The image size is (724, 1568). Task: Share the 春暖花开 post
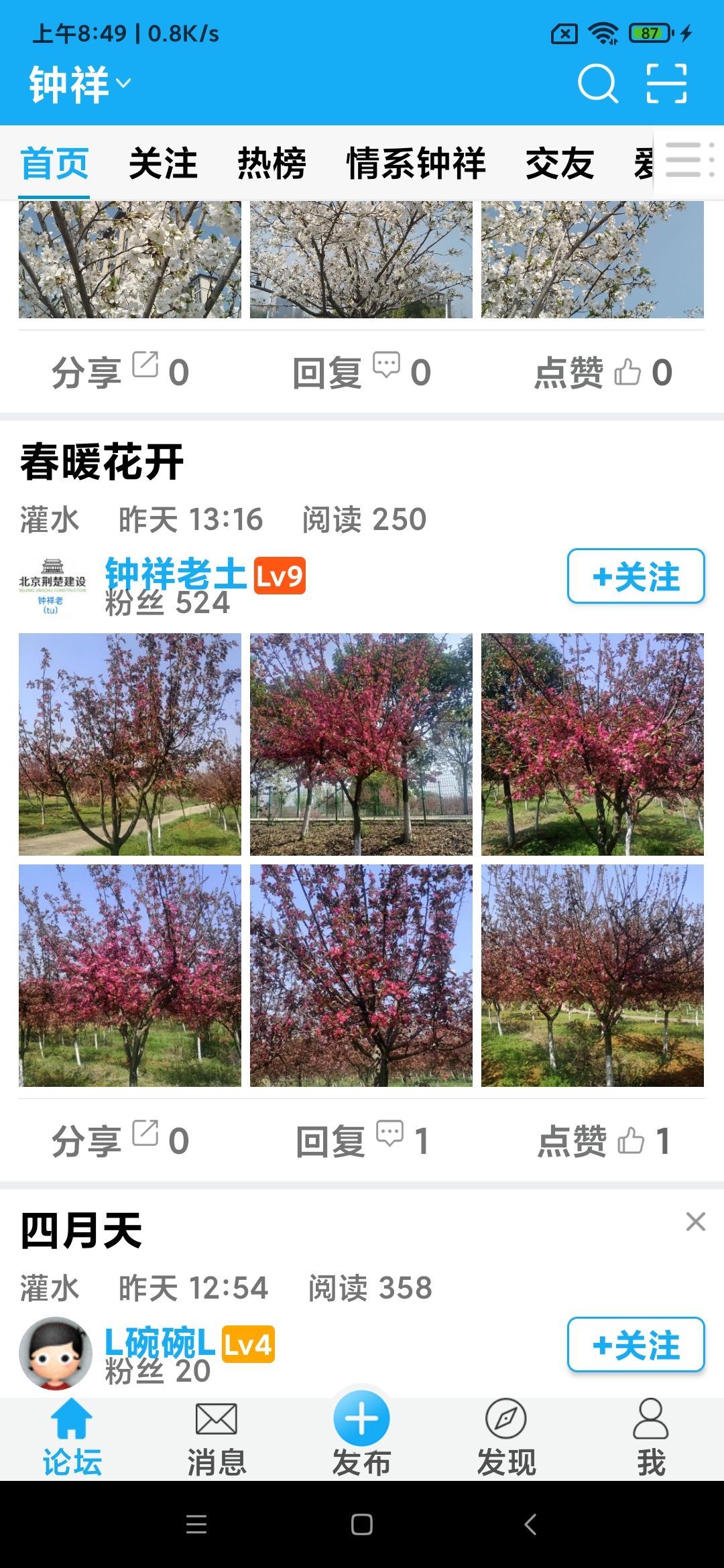tap(121, 1141)
